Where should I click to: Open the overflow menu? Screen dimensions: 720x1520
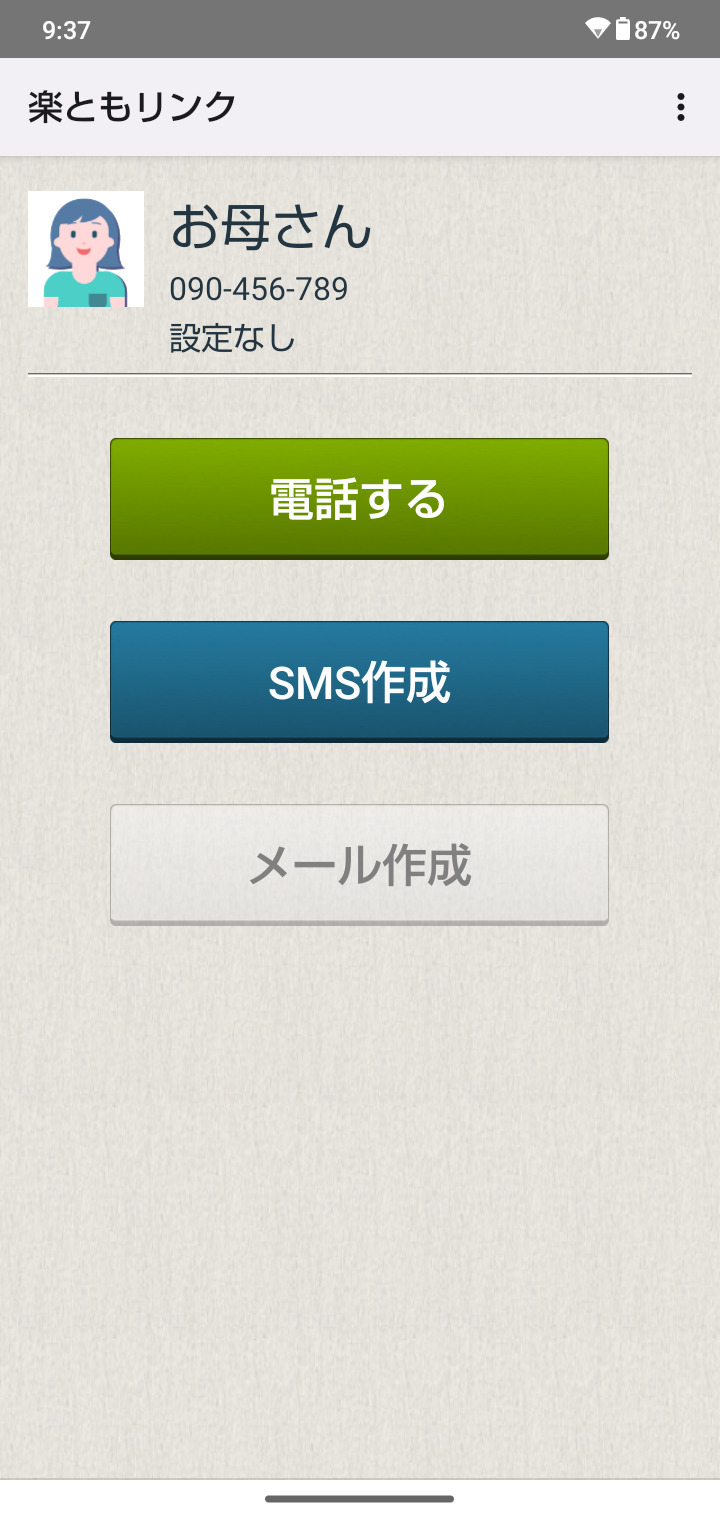[x=680, y=107]
